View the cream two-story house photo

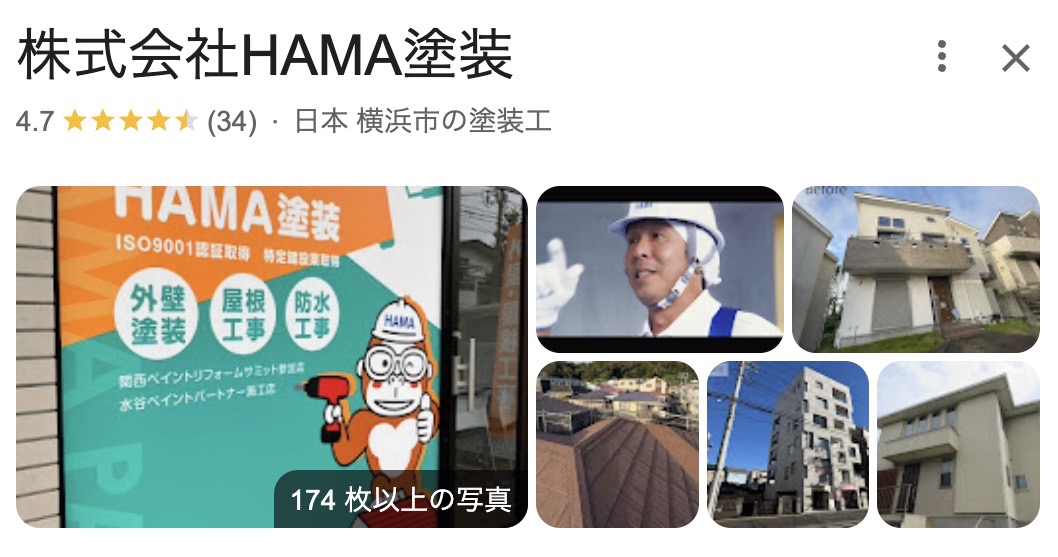(x=958, y=444)
